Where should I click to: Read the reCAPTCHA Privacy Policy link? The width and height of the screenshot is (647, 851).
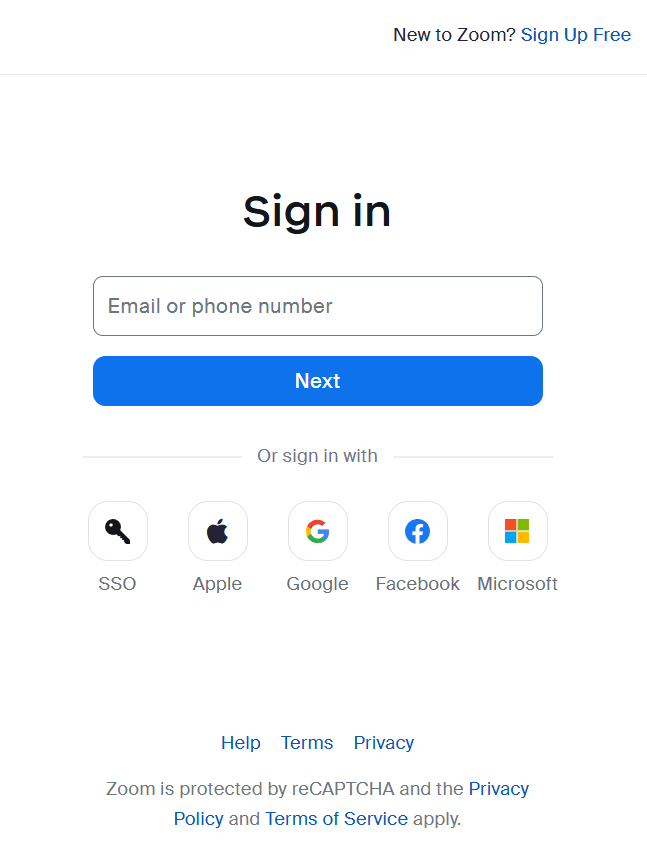(x=498, y=789)
